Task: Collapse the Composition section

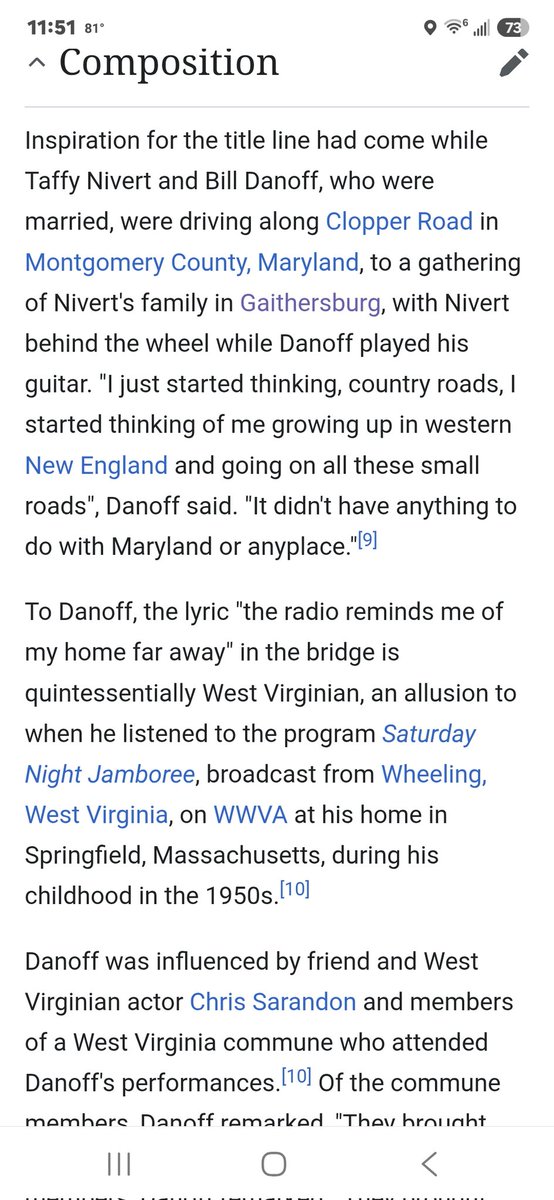Action: point(37,64)
